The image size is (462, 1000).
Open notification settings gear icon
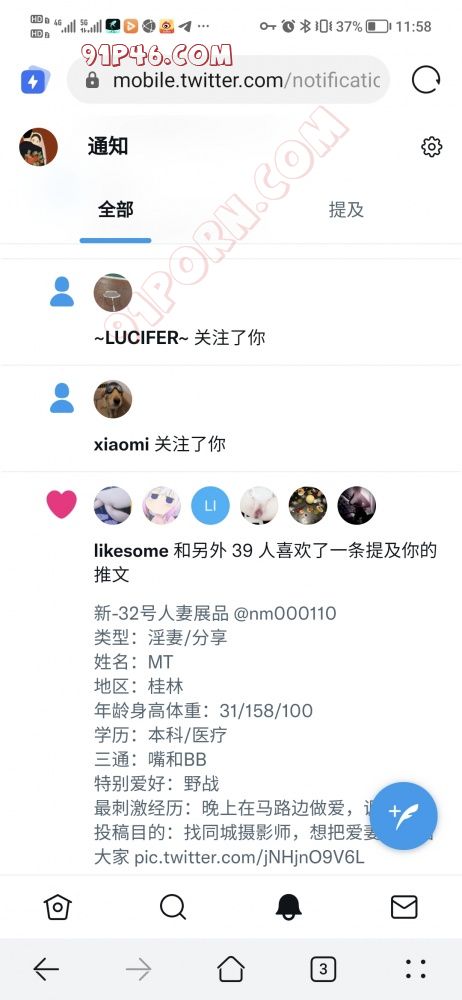pos(432,147)
